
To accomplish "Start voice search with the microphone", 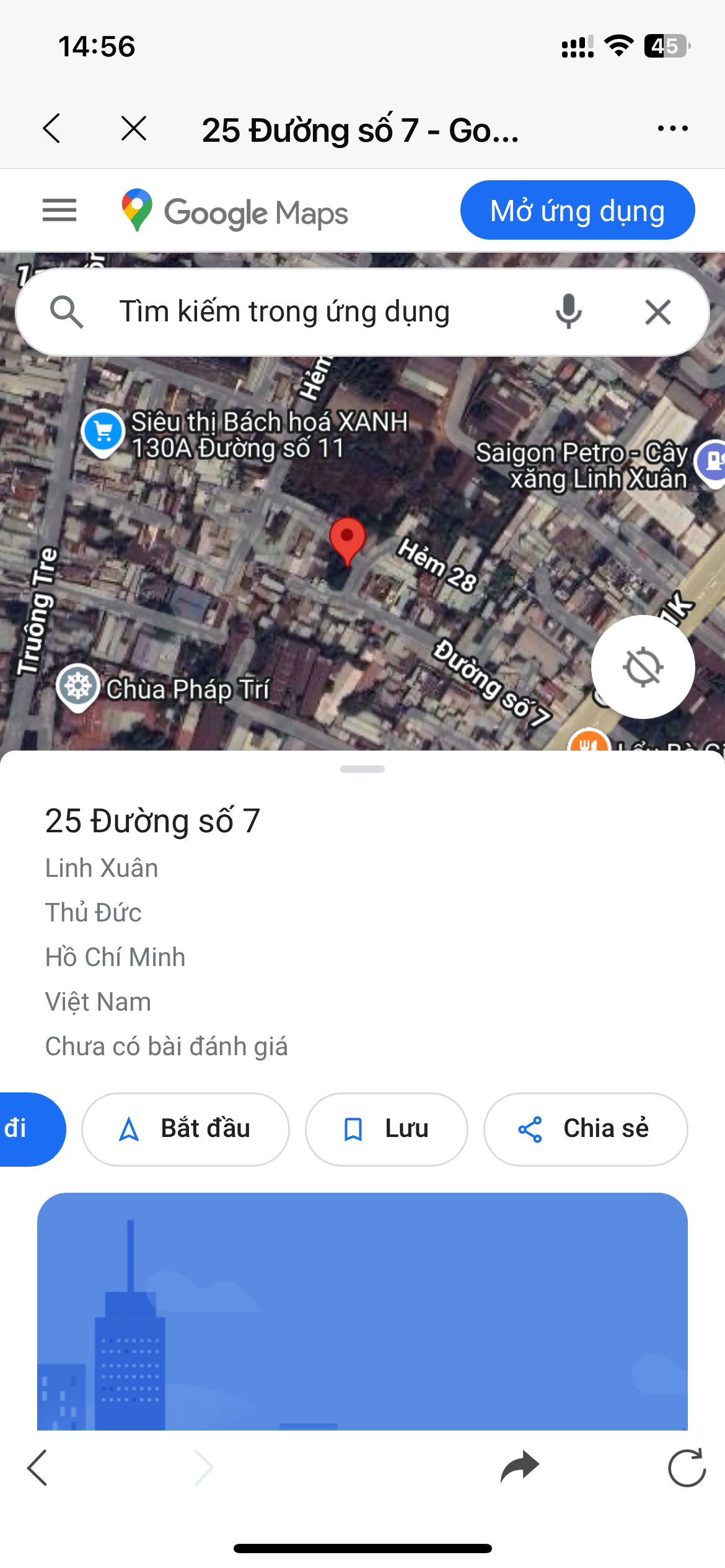I will tap(568, 311).
